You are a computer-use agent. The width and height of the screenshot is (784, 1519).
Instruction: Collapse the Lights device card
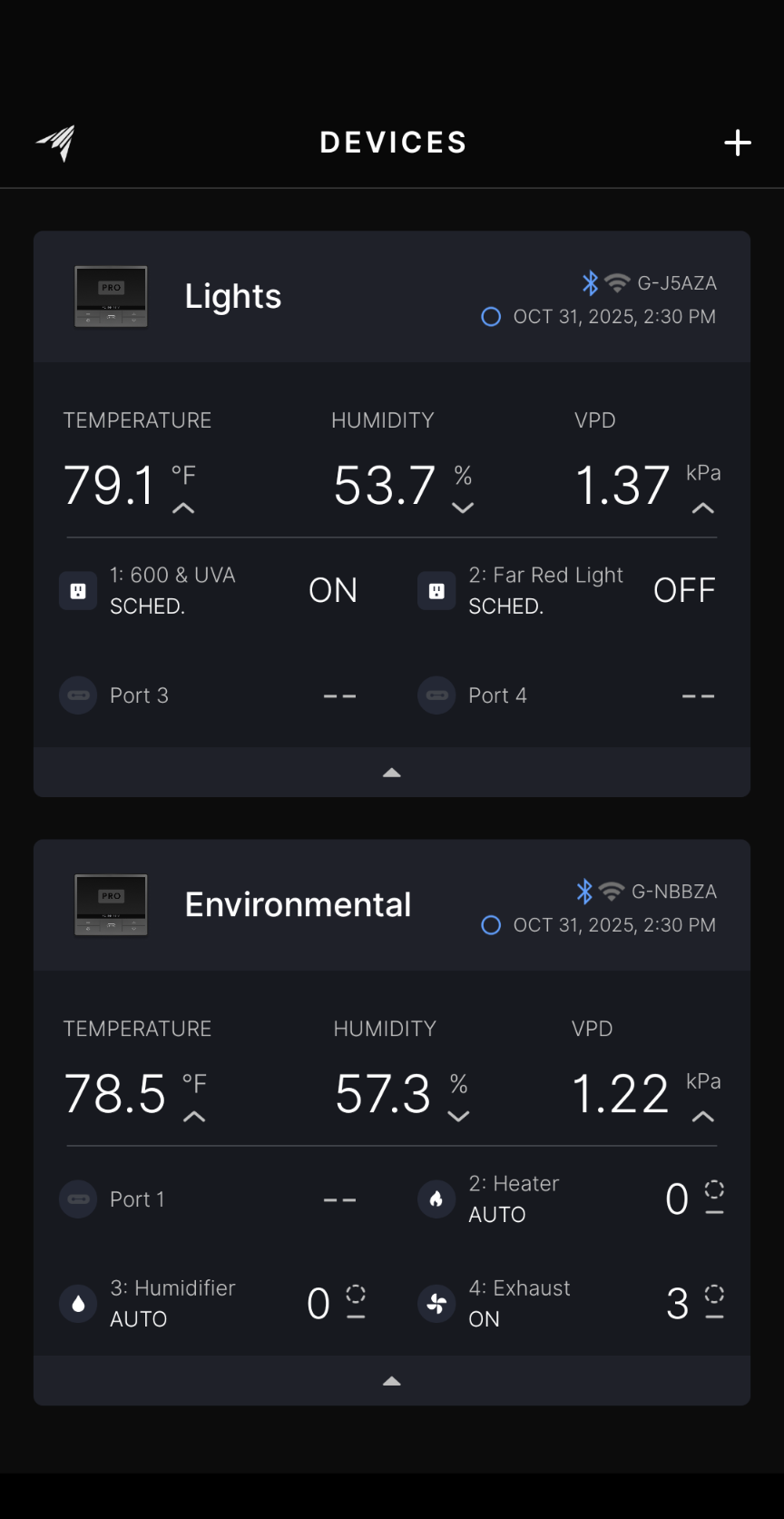tap(392, 773)
